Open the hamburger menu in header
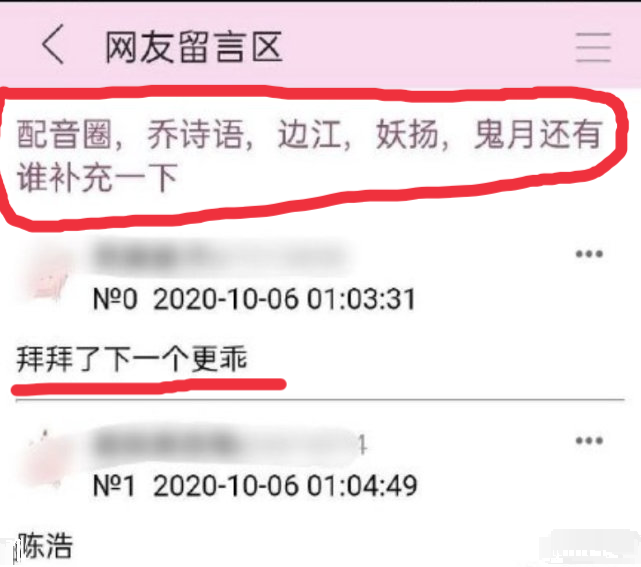 tap(594, 47)
